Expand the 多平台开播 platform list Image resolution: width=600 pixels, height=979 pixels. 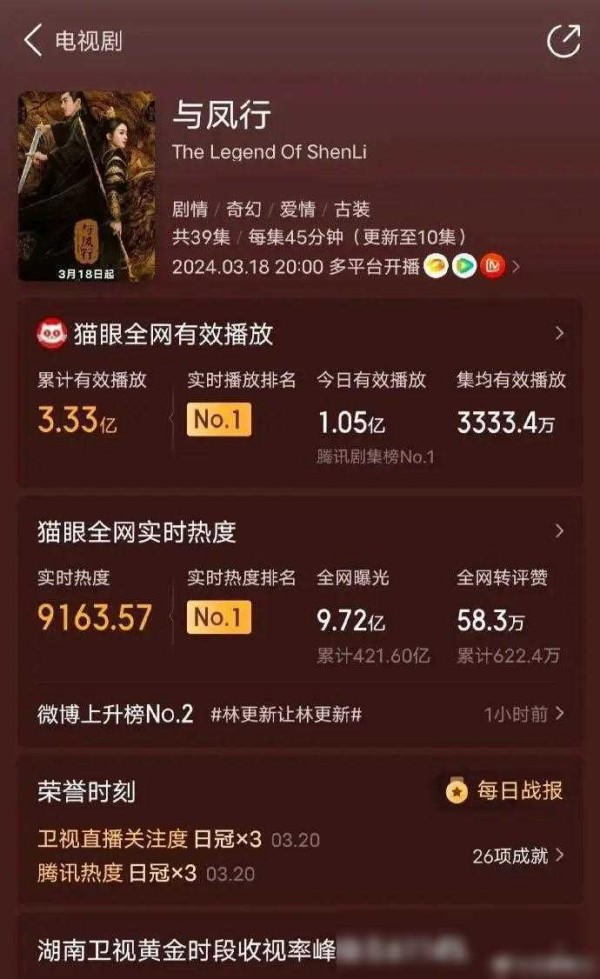(516, 267)
